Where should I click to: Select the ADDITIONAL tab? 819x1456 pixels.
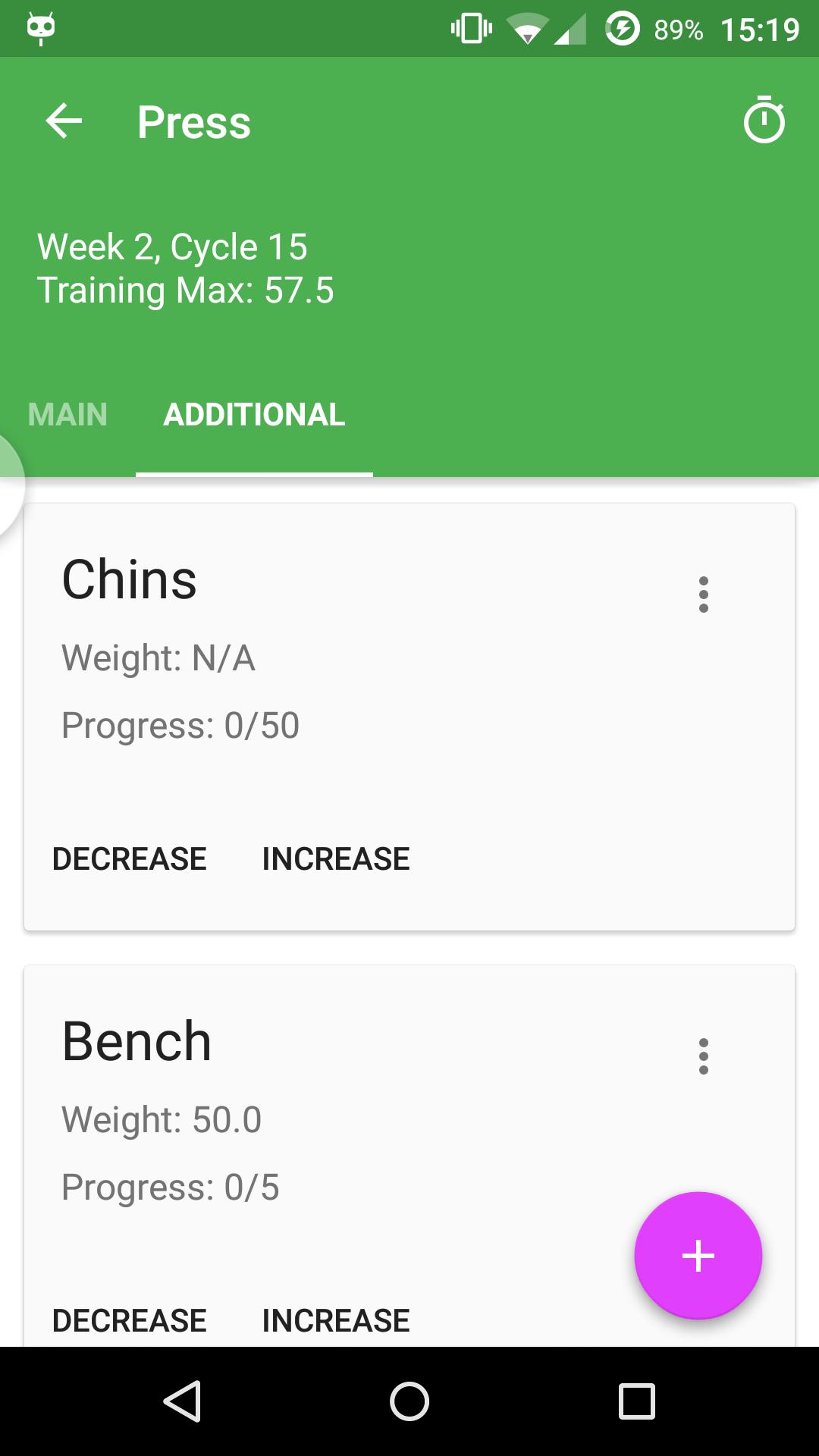(x=254, y=415)
